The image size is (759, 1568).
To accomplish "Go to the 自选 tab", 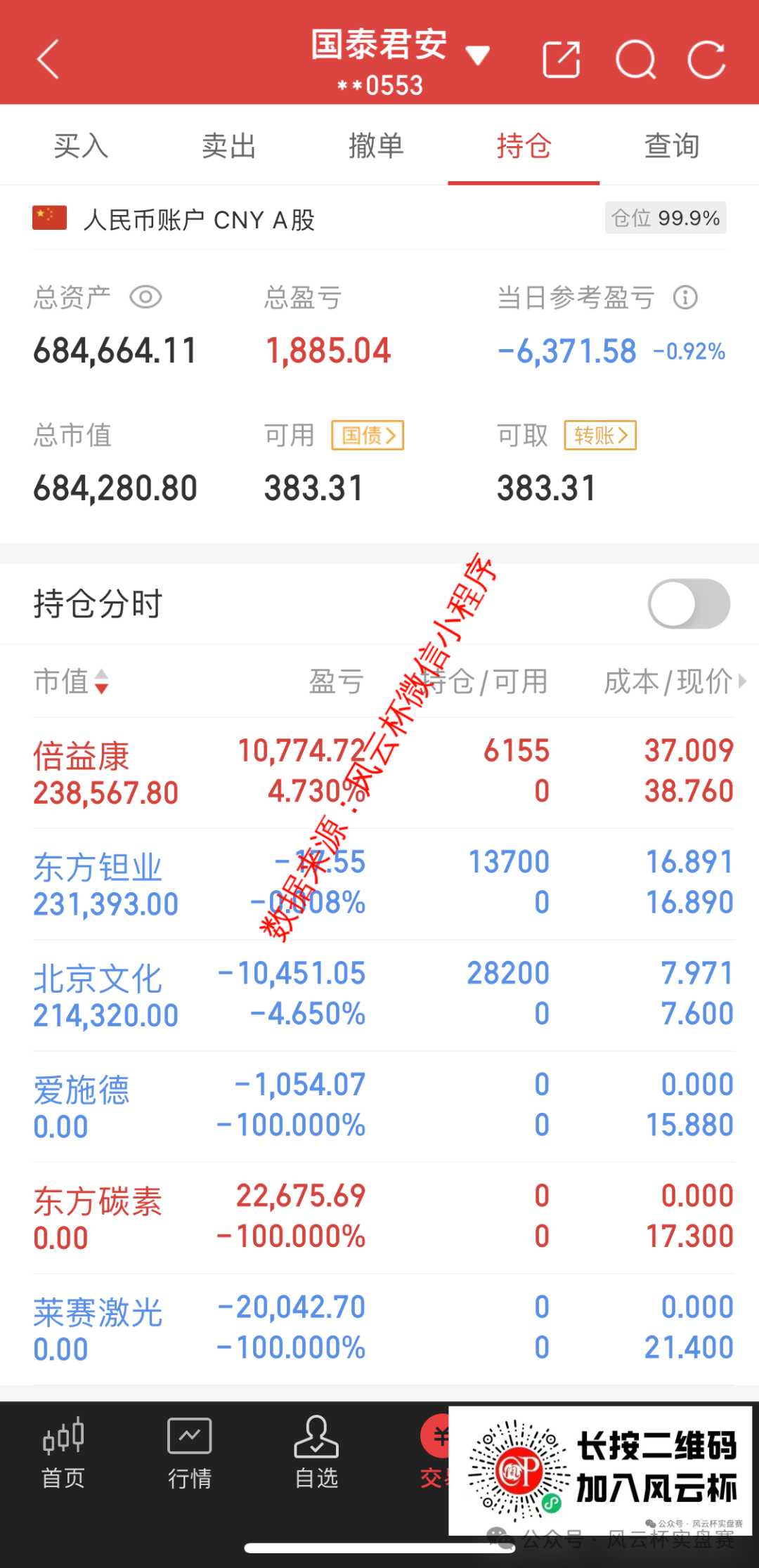I will pos(316,1453).
